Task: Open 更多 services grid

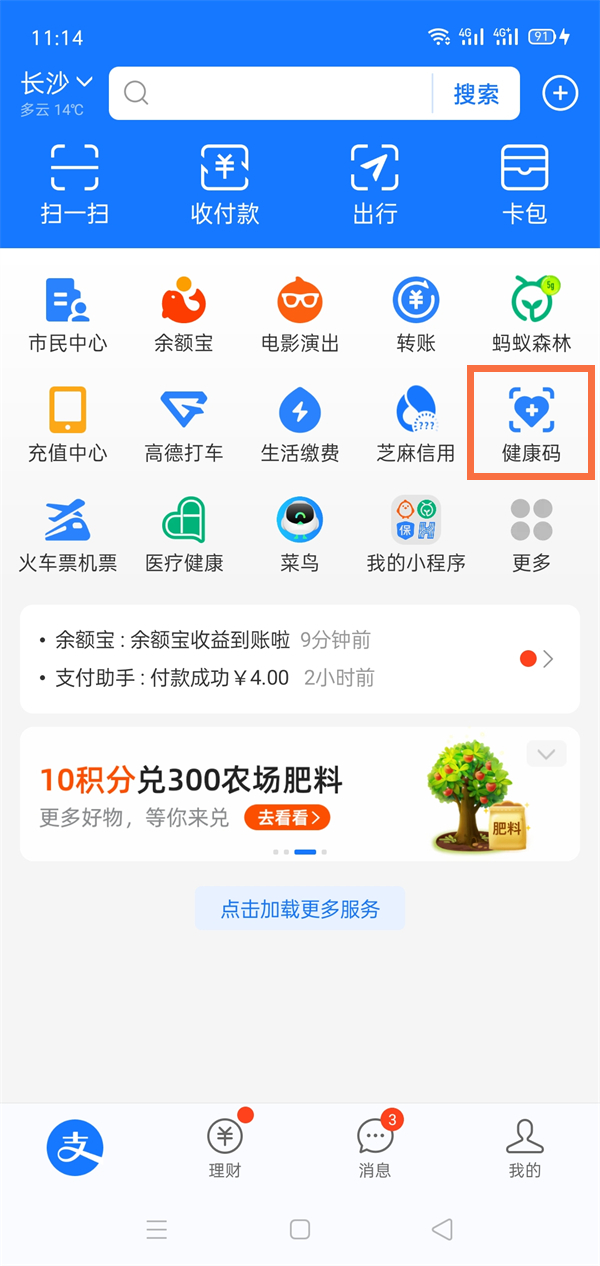Action: pos(531,533)
